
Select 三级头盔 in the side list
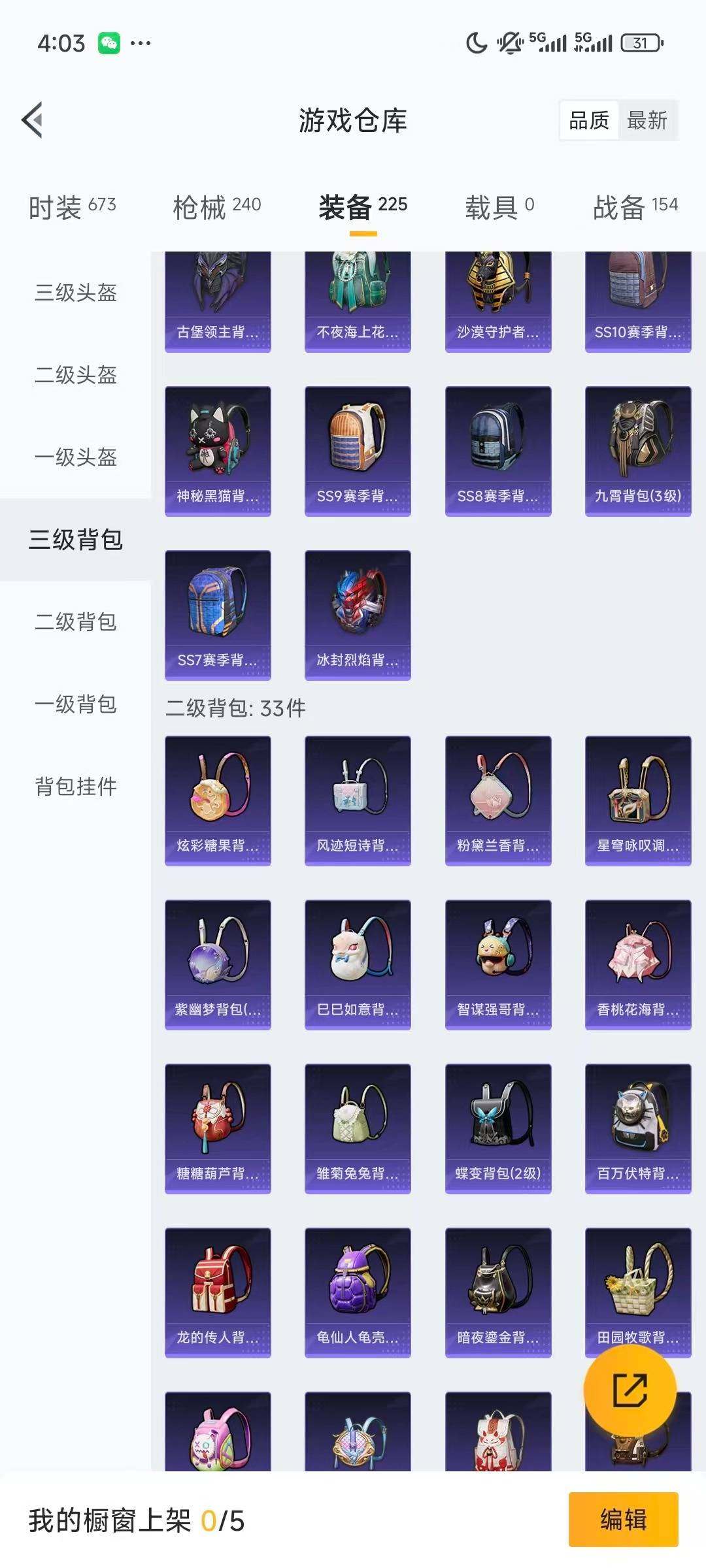coord(76,293)
